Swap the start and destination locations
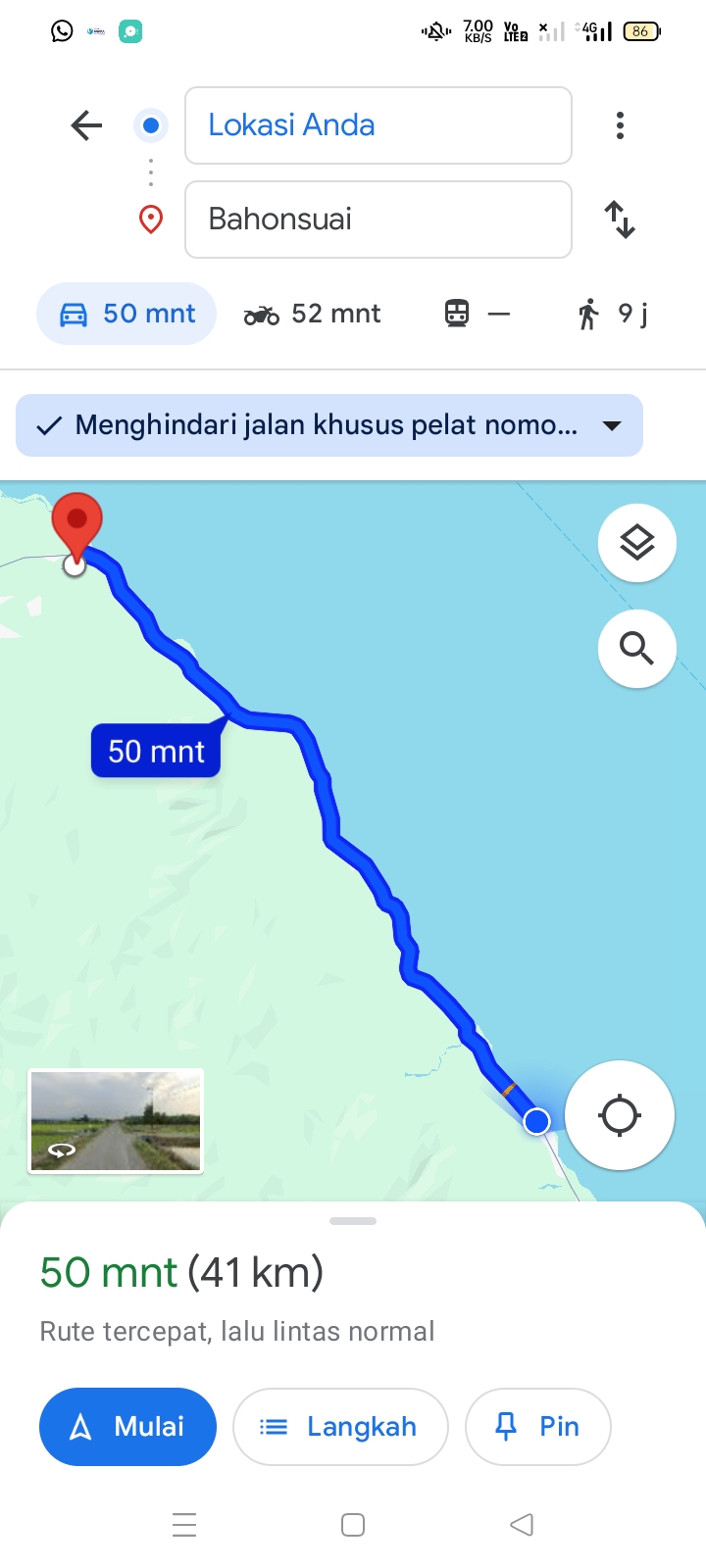Screen dimensions: 706x1568 (x=620, y=220)
